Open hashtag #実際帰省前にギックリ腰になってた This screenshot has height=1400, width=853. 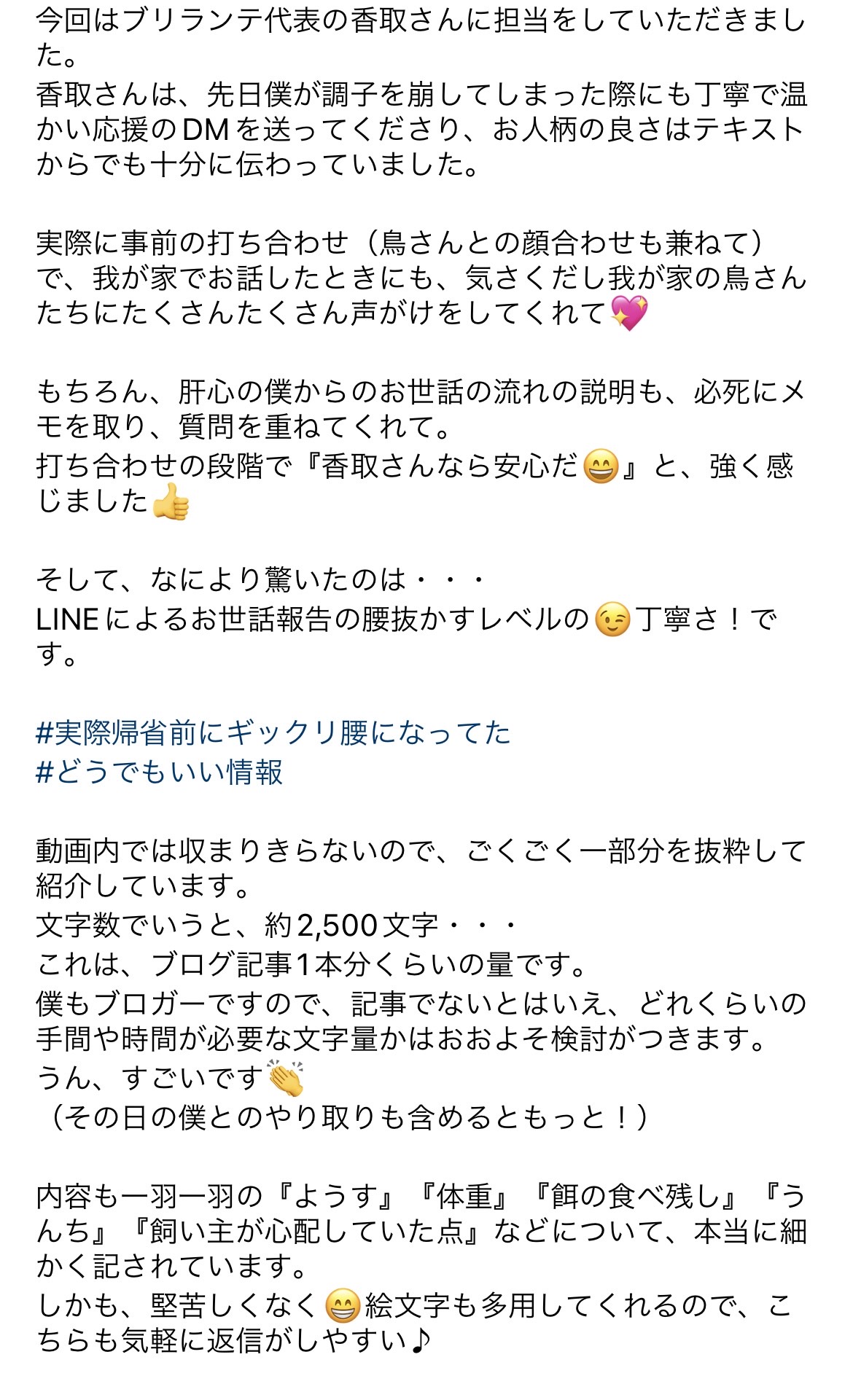tap(273, 732)
